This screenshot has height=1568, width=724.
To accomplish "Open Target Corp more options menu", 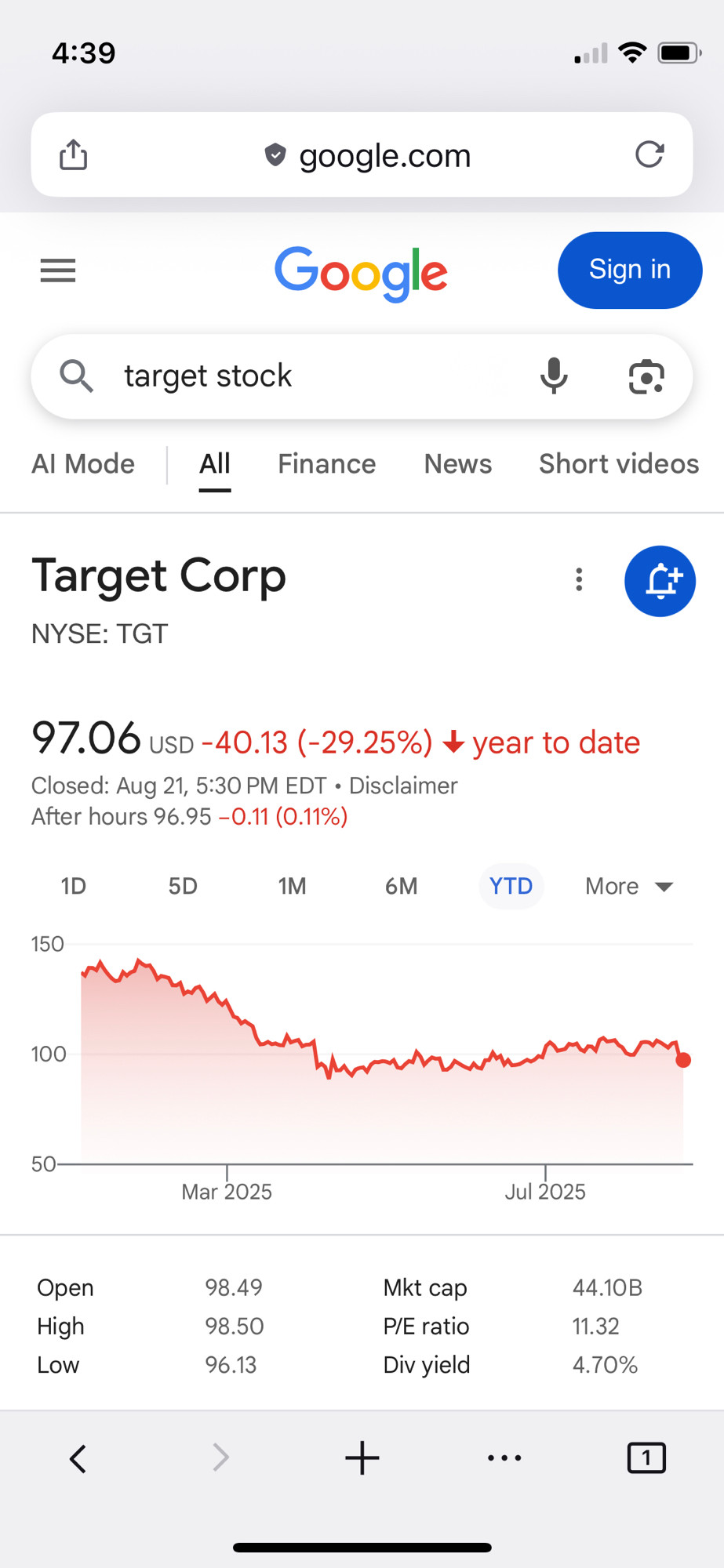I will 579,579.
